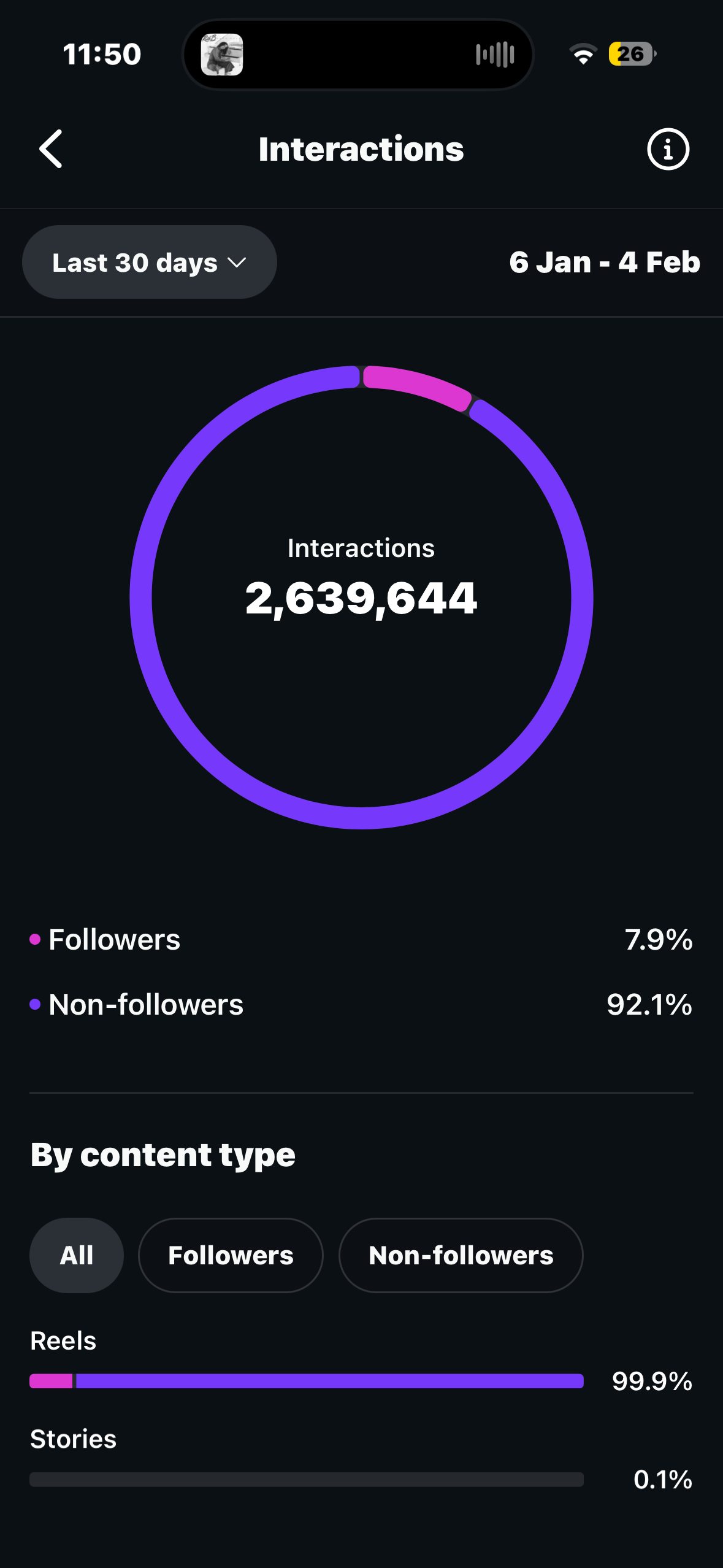Filter content type by Followers
Screen dimensions: 723x1568
click(231, 1255)
